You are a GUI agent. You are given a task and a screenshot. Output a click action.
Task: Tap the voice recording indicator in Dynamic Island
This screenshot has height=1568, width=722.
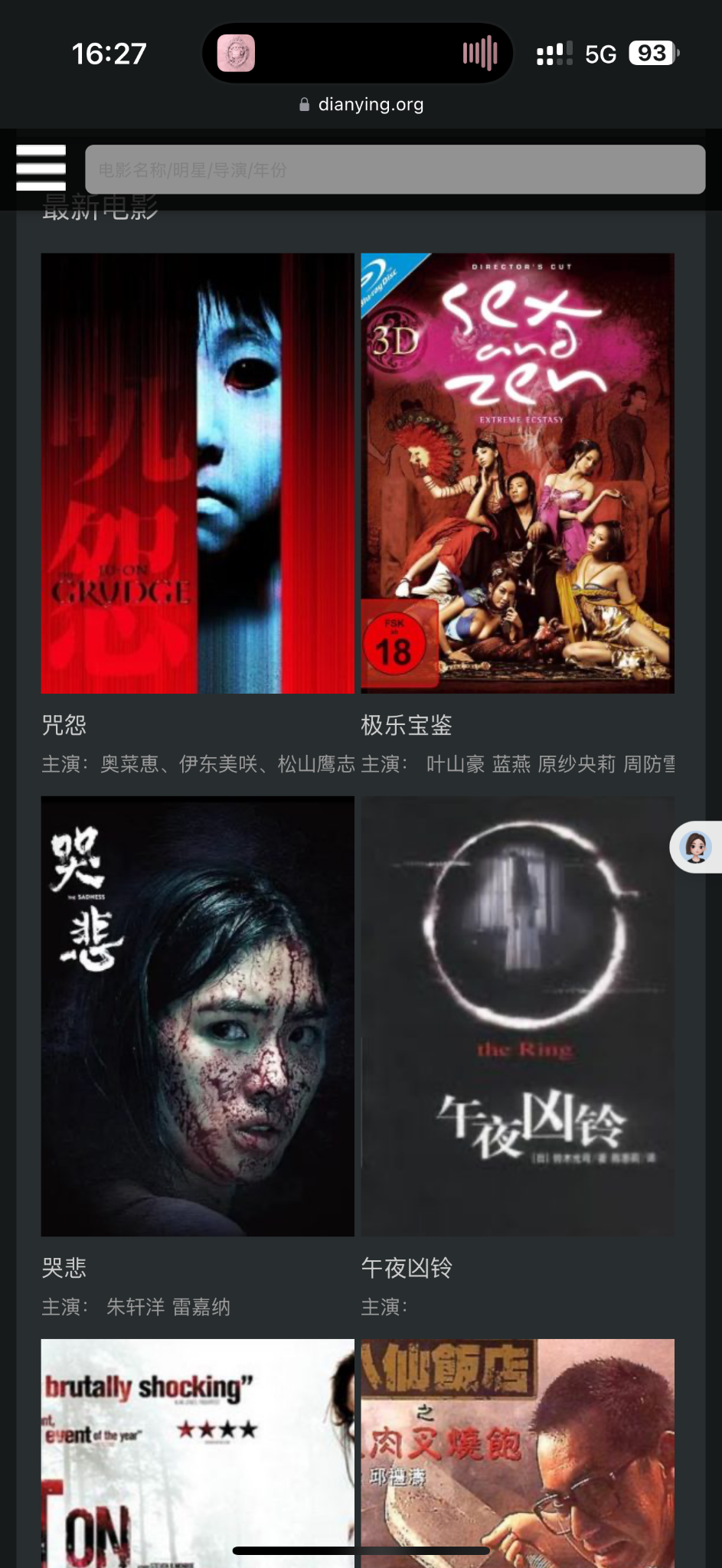(x=479, y=52)
